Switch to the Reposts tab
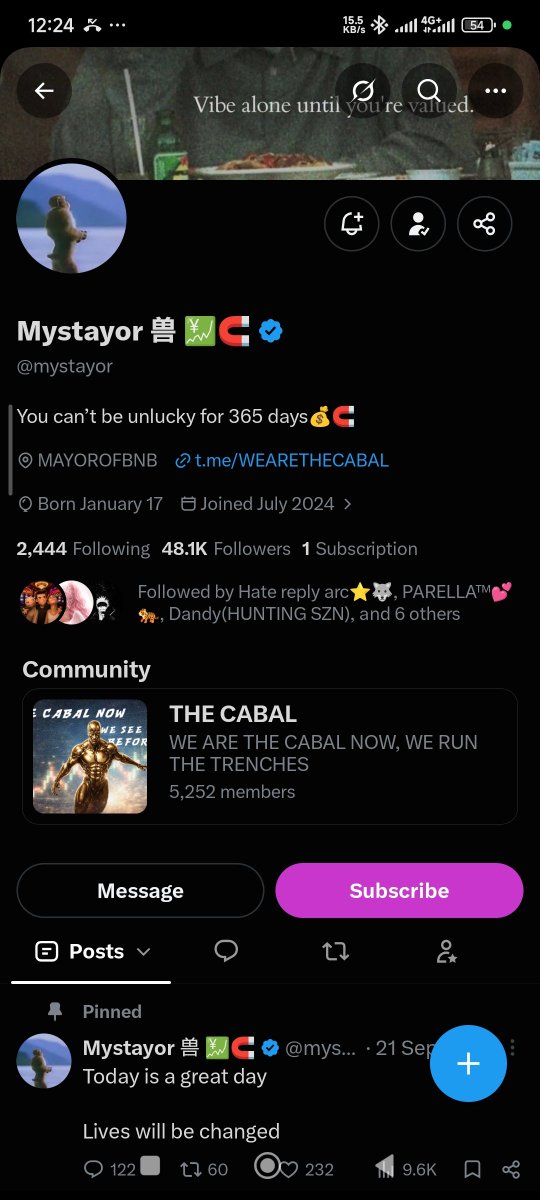540x1200 pixels. [336, 951]
